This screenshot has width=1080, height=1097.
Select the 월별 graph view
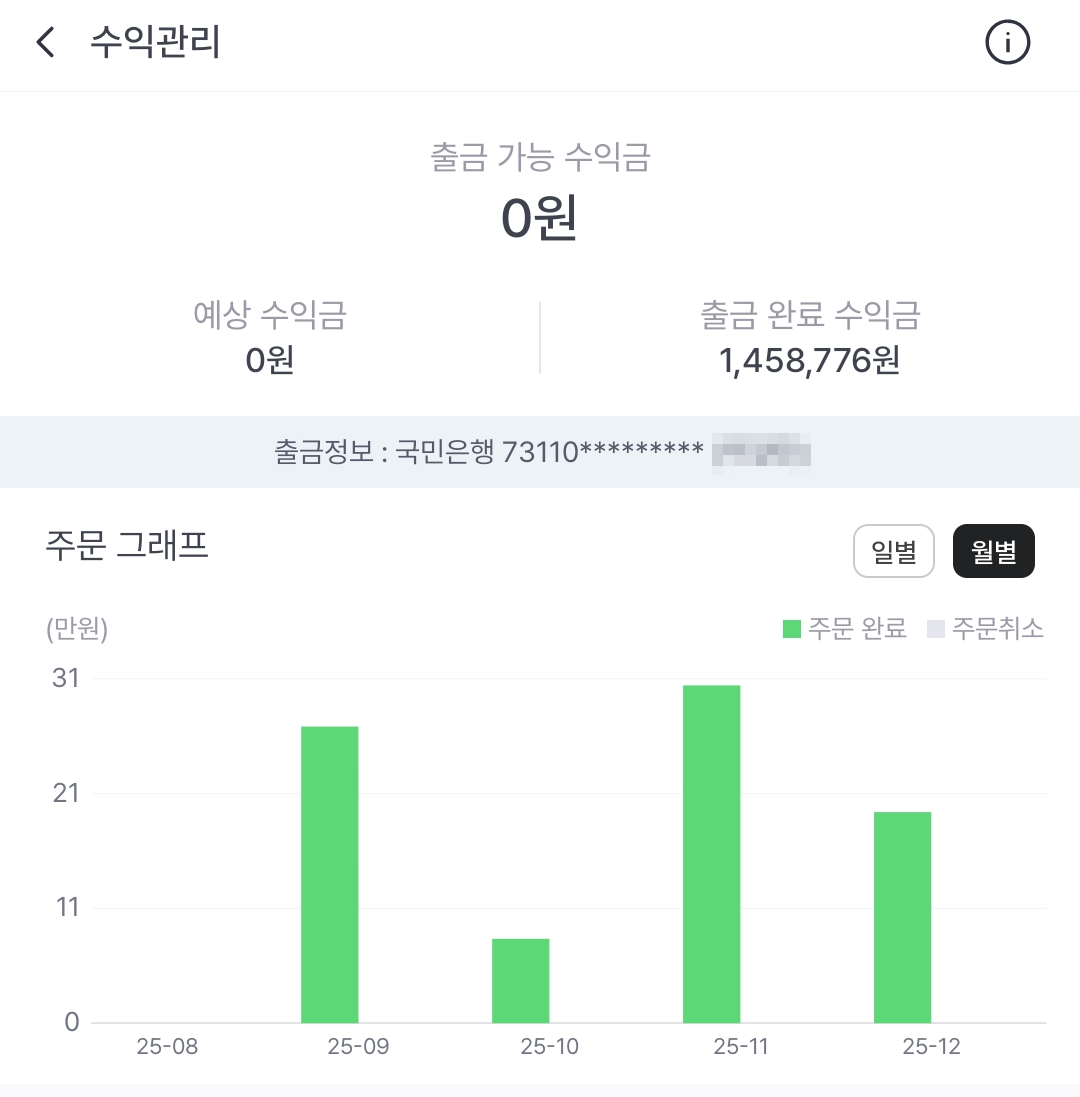coord(993,551)
